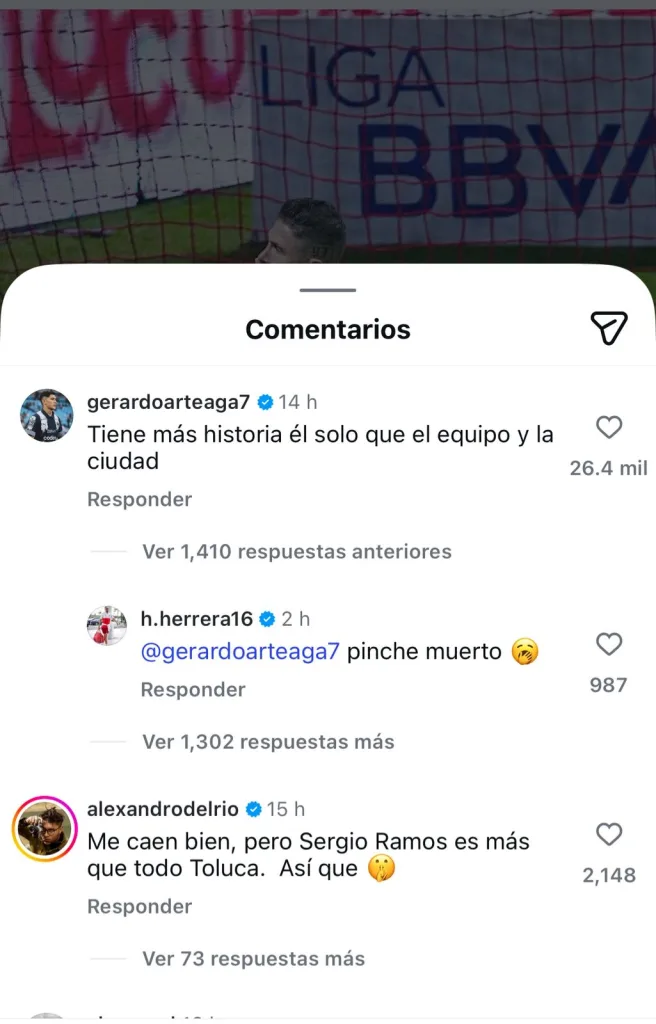
Task: View alexandrodelrio's story avatar
Action: [46, 829]
